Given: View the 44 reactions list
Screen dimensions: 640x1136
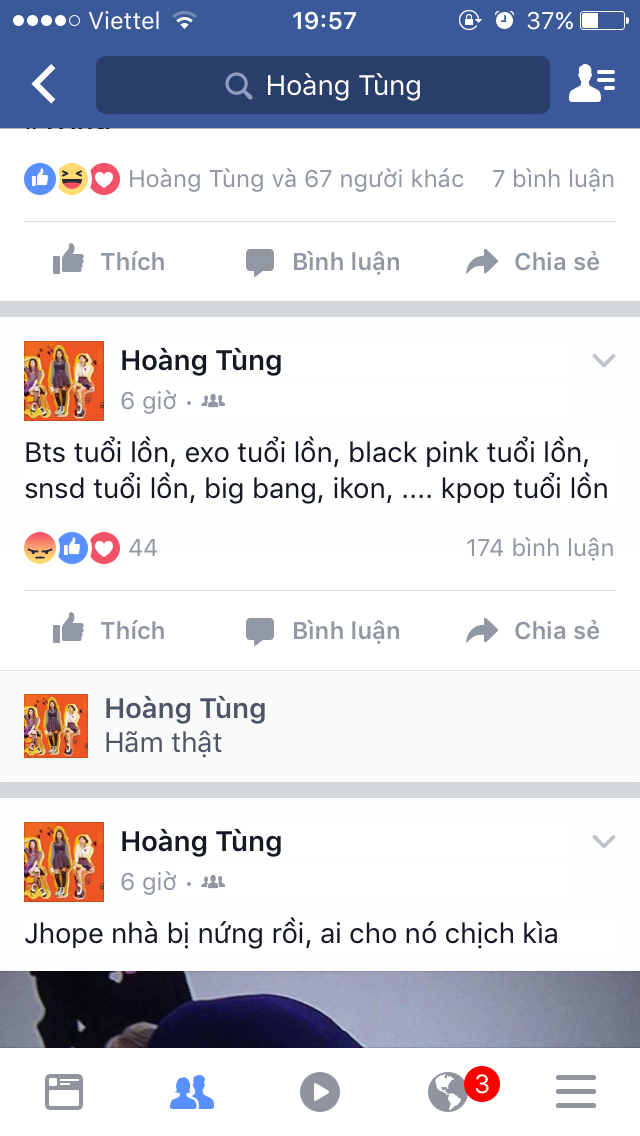Looking at the screenshot, I should (x=90, y=548).
